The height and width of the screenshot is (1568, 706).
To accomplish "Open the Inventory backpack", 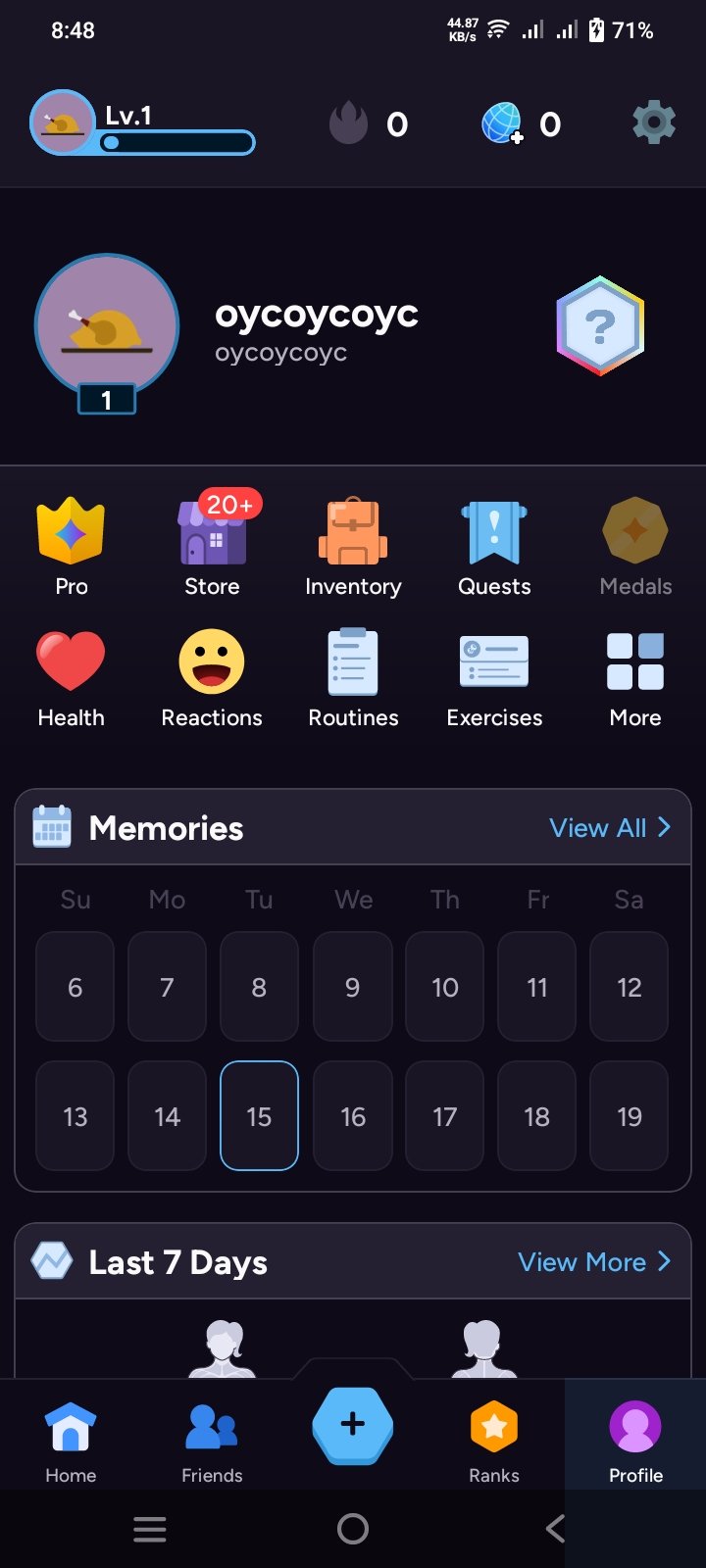I will (353, 547).
